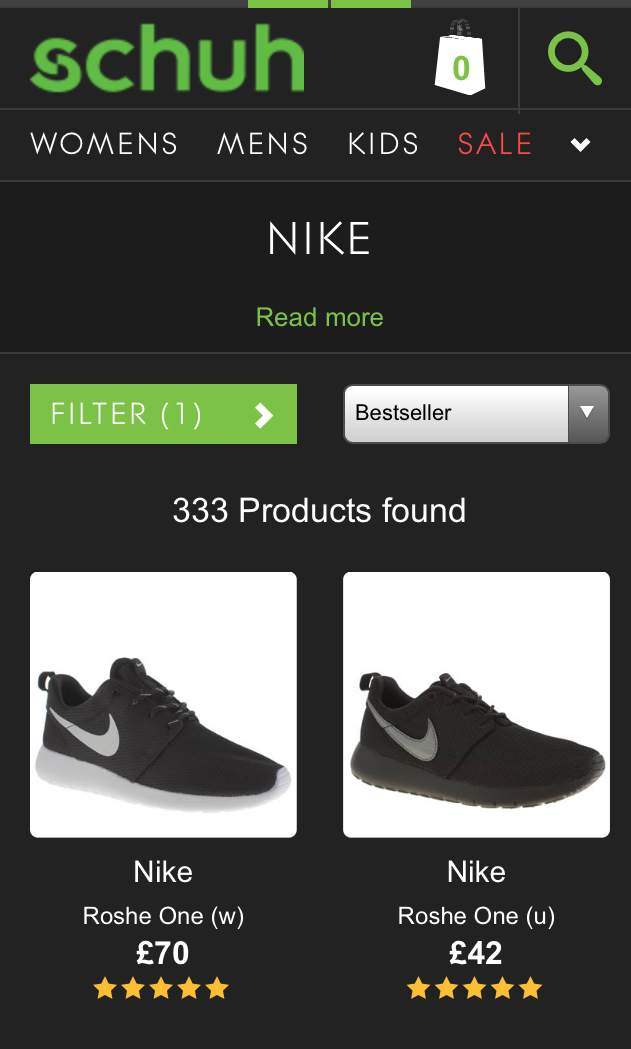The width and height of the screenshot is (631, 1049).
Task: Expand more navigation categories chevron
Action: pos(581,145)
